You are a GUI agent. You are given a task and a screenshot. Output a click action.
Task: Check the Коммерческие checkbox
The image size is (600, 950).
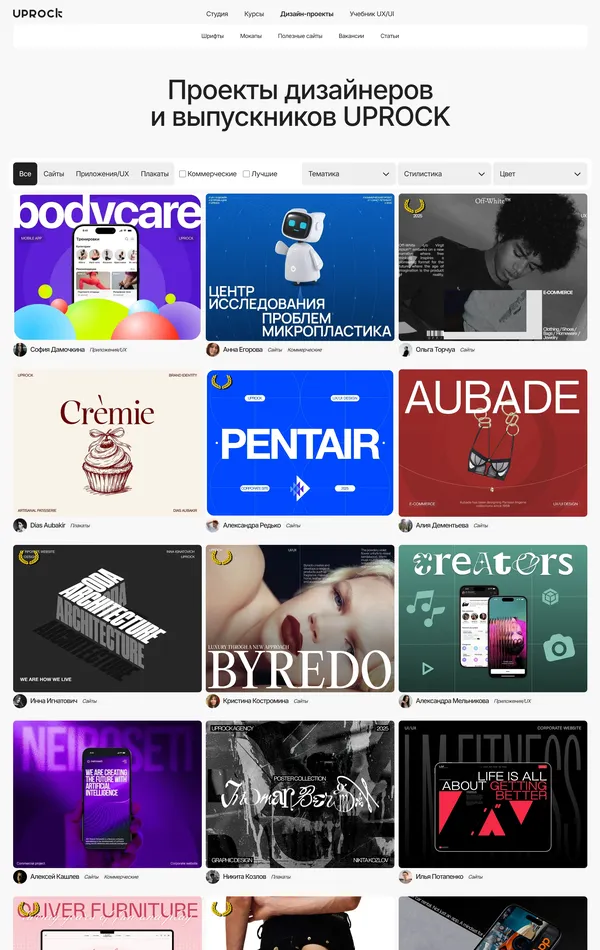pos(183,174)
